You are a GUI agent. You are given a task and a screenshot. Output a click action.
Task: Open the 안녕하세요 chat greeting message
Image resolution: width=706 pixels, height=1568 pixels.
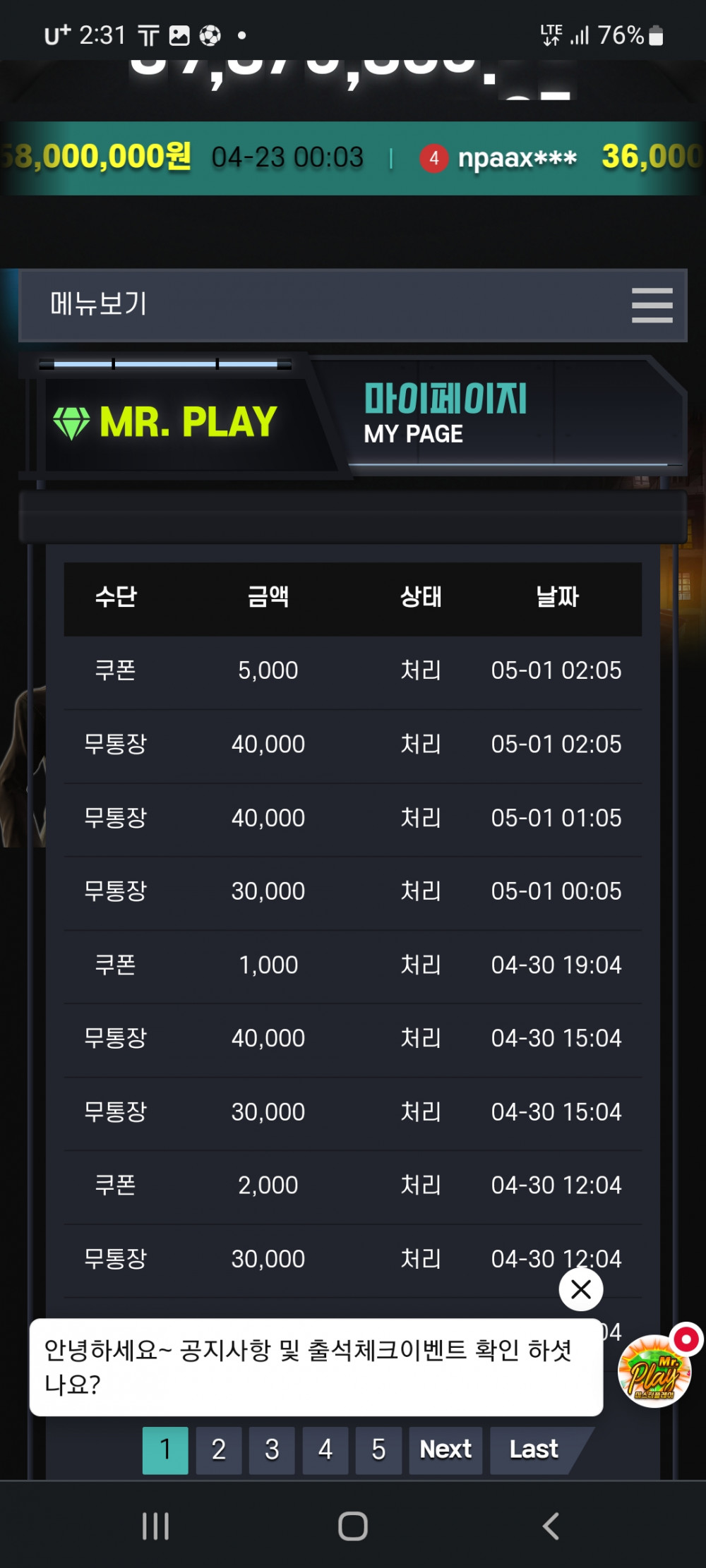pos(316,1367)
